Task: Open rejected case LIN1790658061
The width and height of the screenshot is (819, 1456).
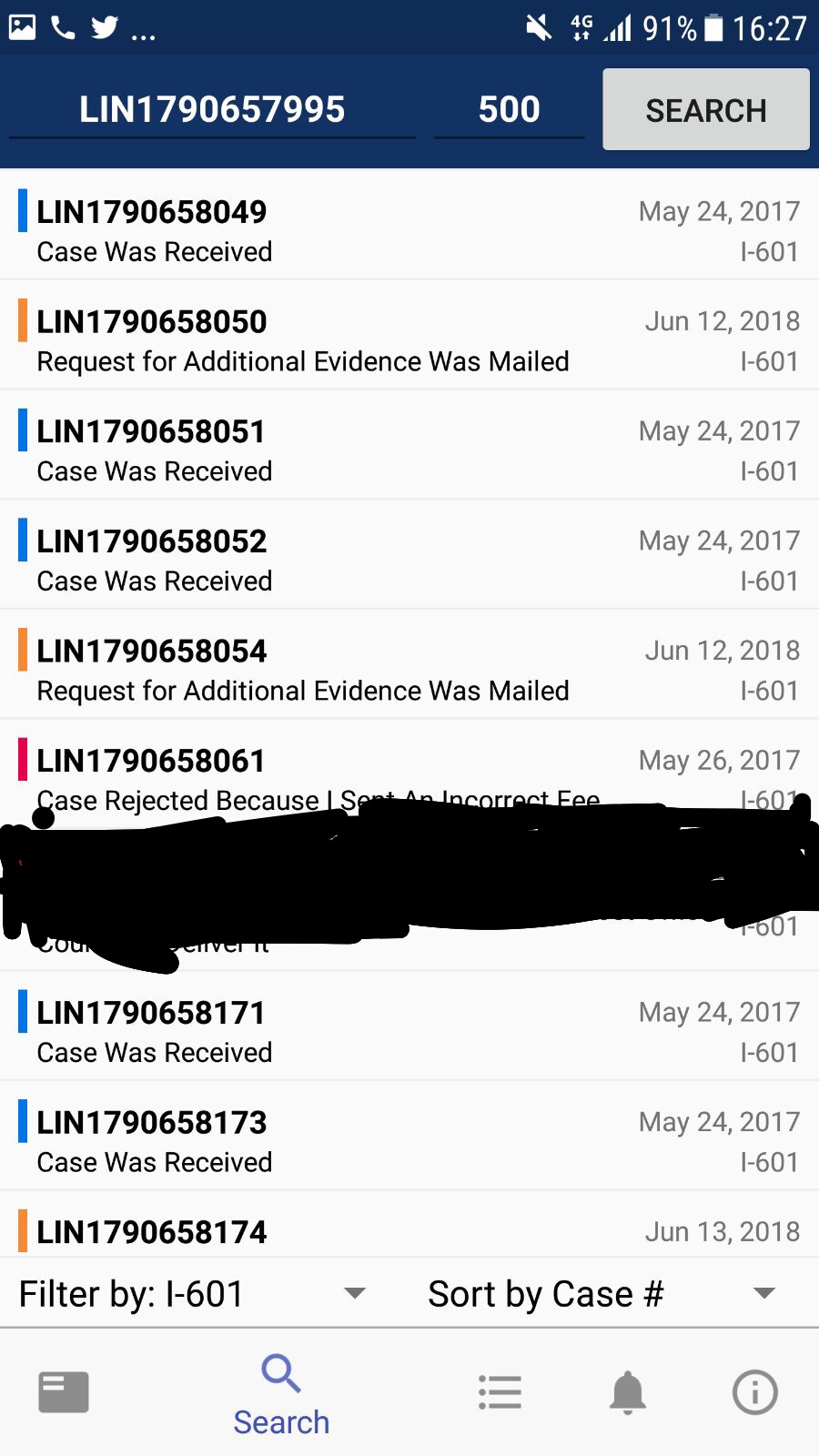Action: (x=409, y=773)
